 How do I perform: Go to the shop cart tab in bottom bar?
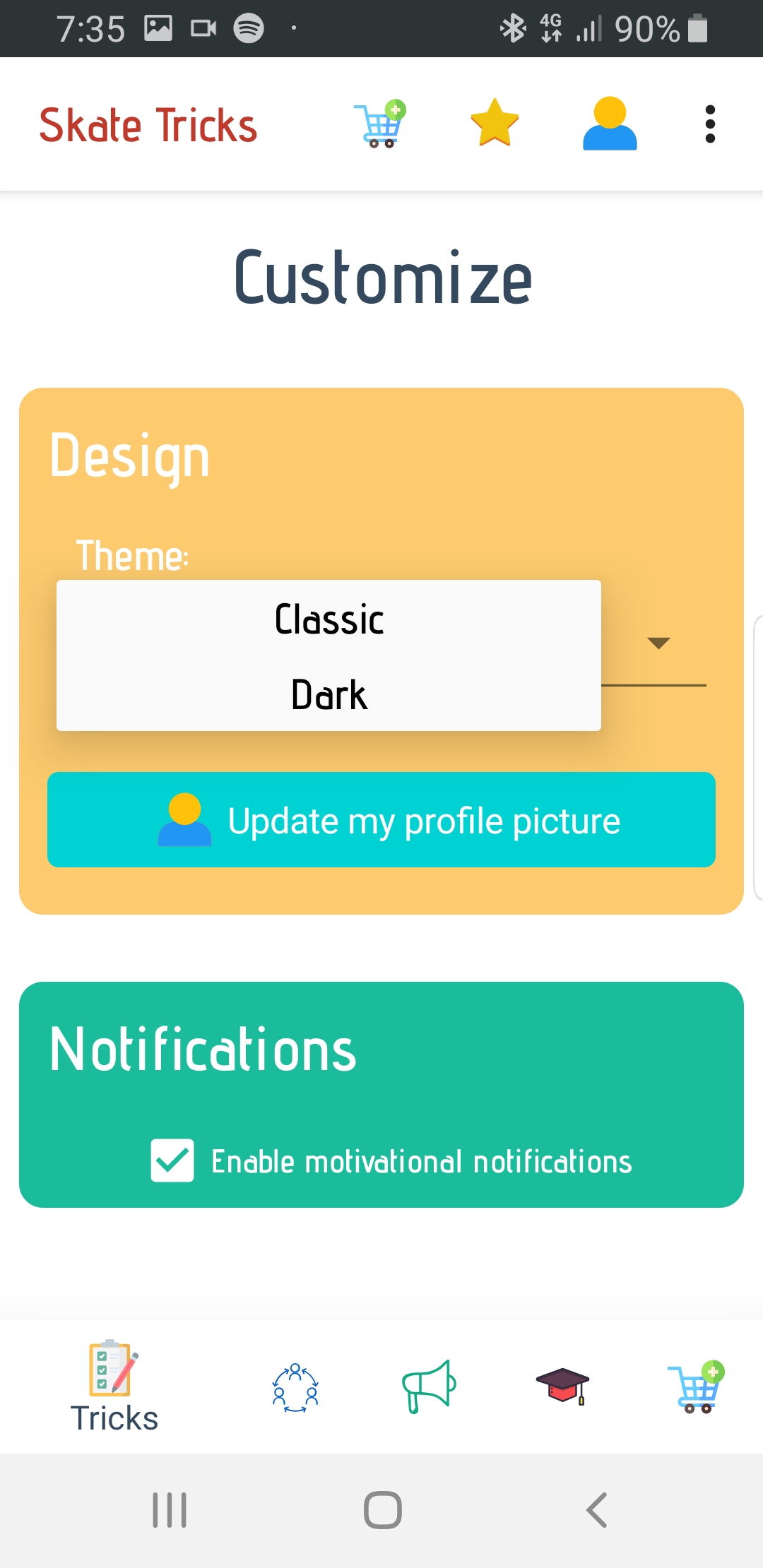click(x=696, y=1386)
